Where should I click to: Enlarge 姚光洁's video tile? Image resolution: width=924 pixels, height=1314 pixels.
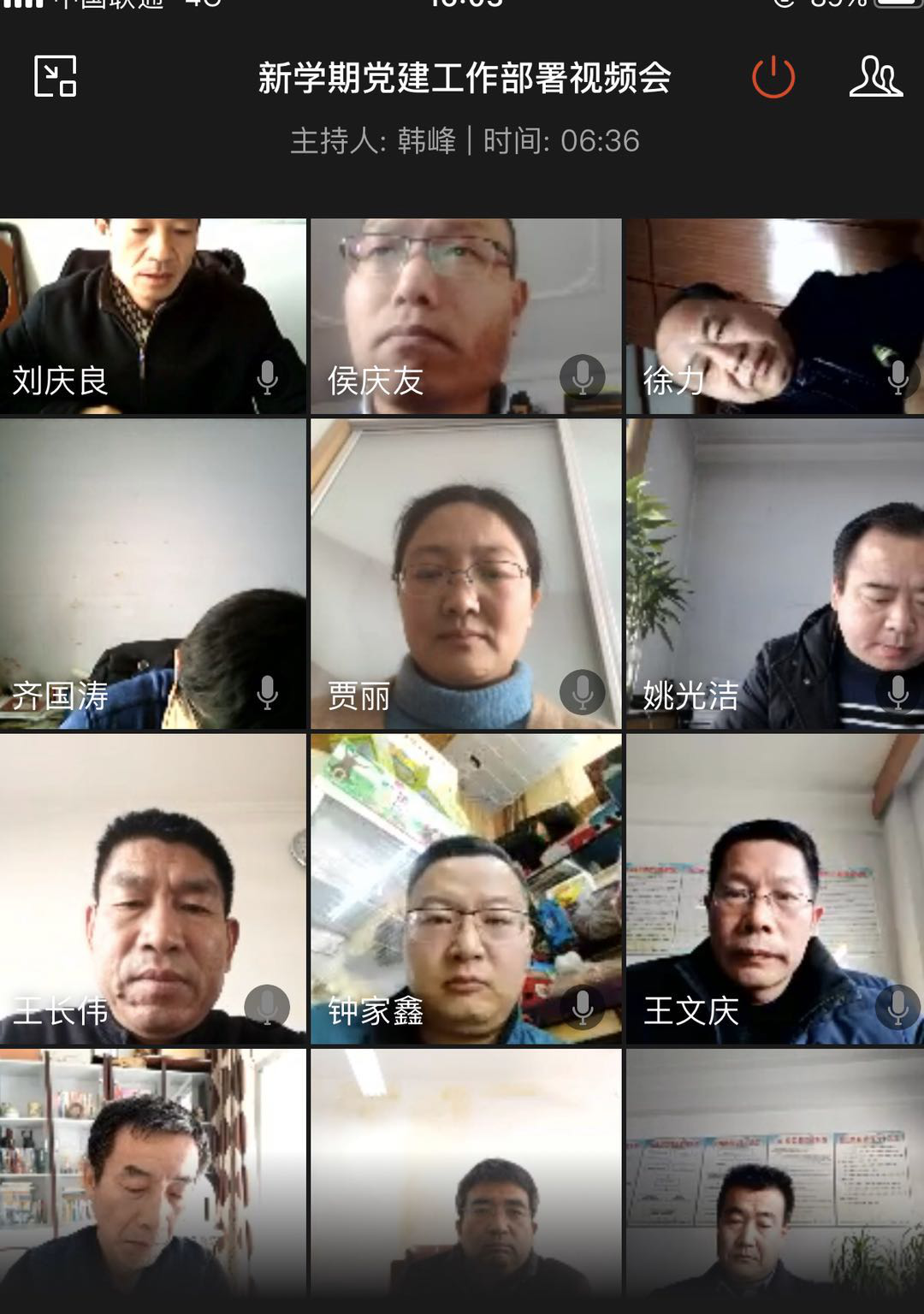774,573
